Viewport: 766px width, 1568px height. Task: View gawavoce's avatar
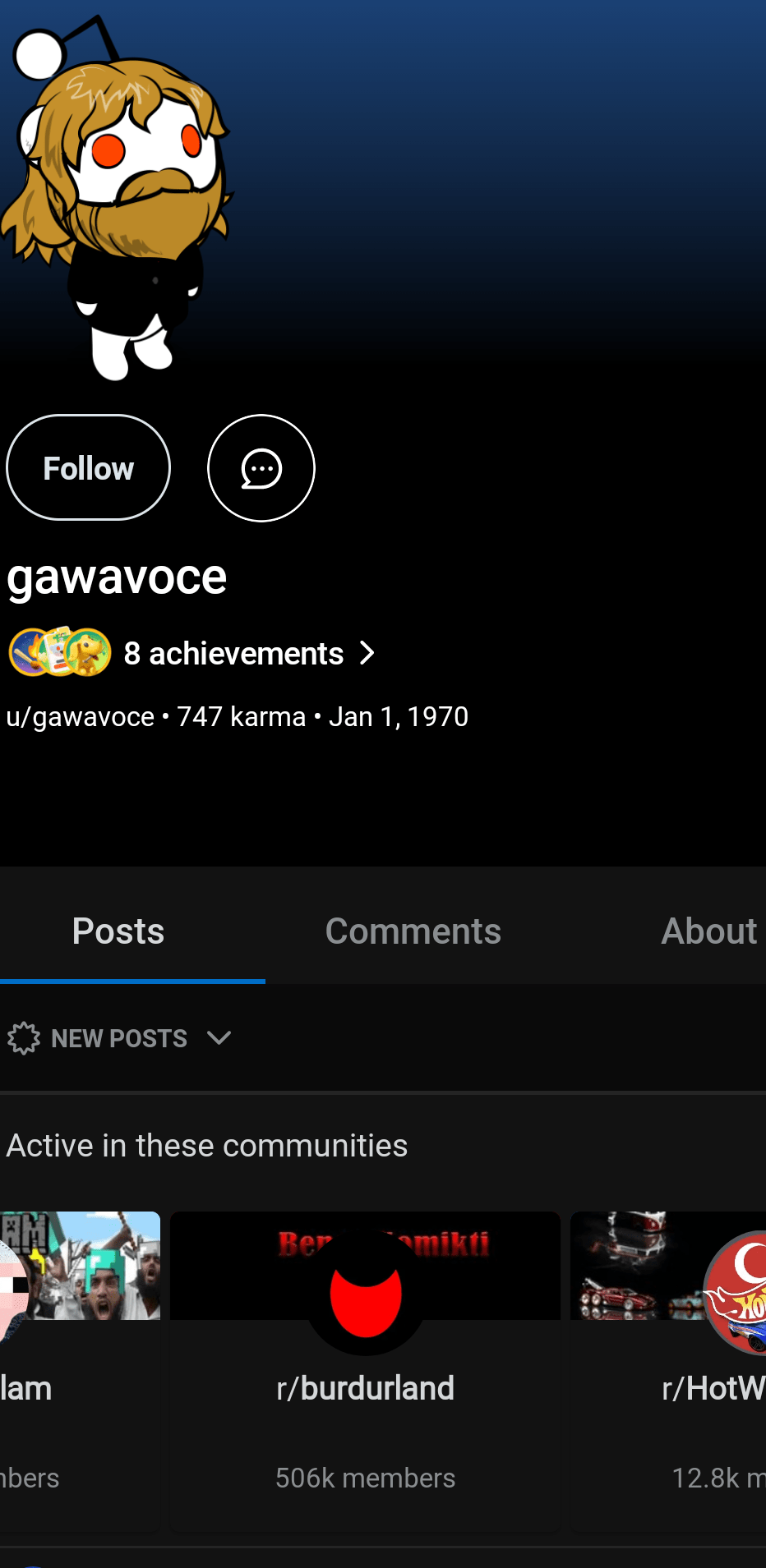coord(115,199)
